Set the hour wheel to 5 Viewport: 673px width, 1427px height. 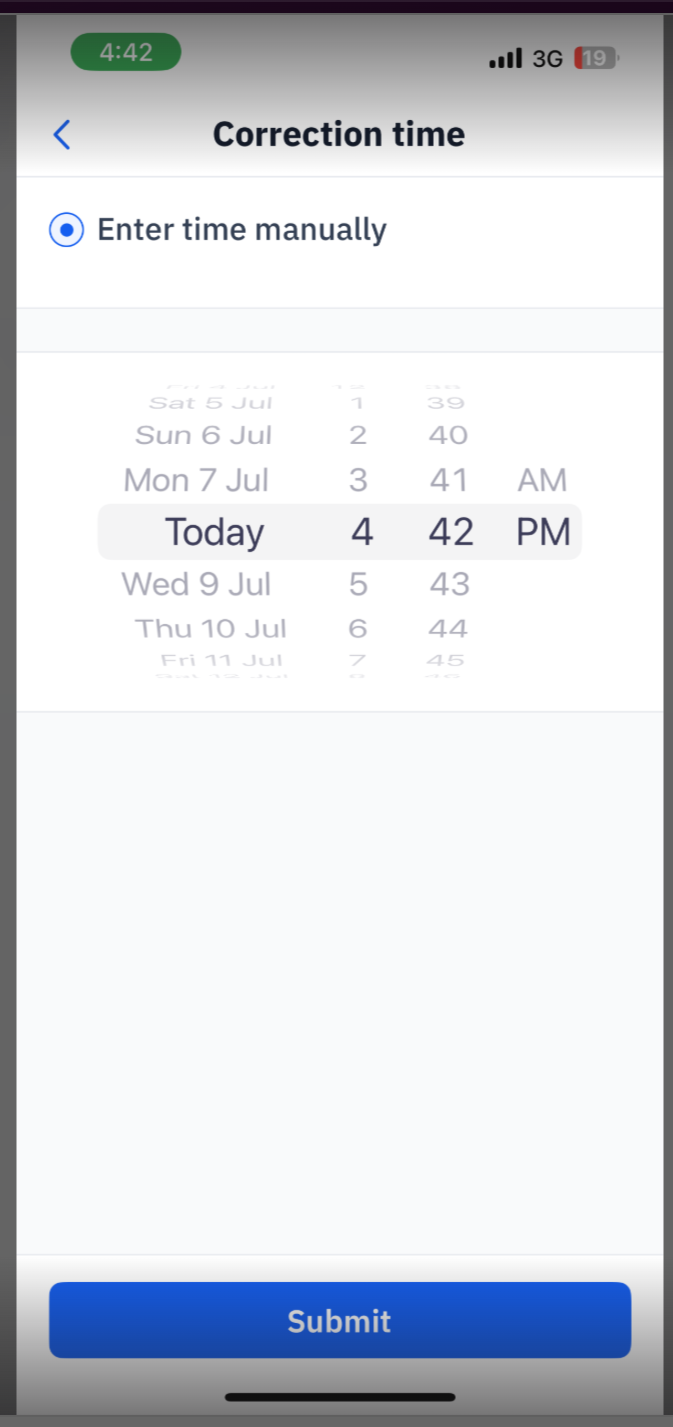coord(358,584)
